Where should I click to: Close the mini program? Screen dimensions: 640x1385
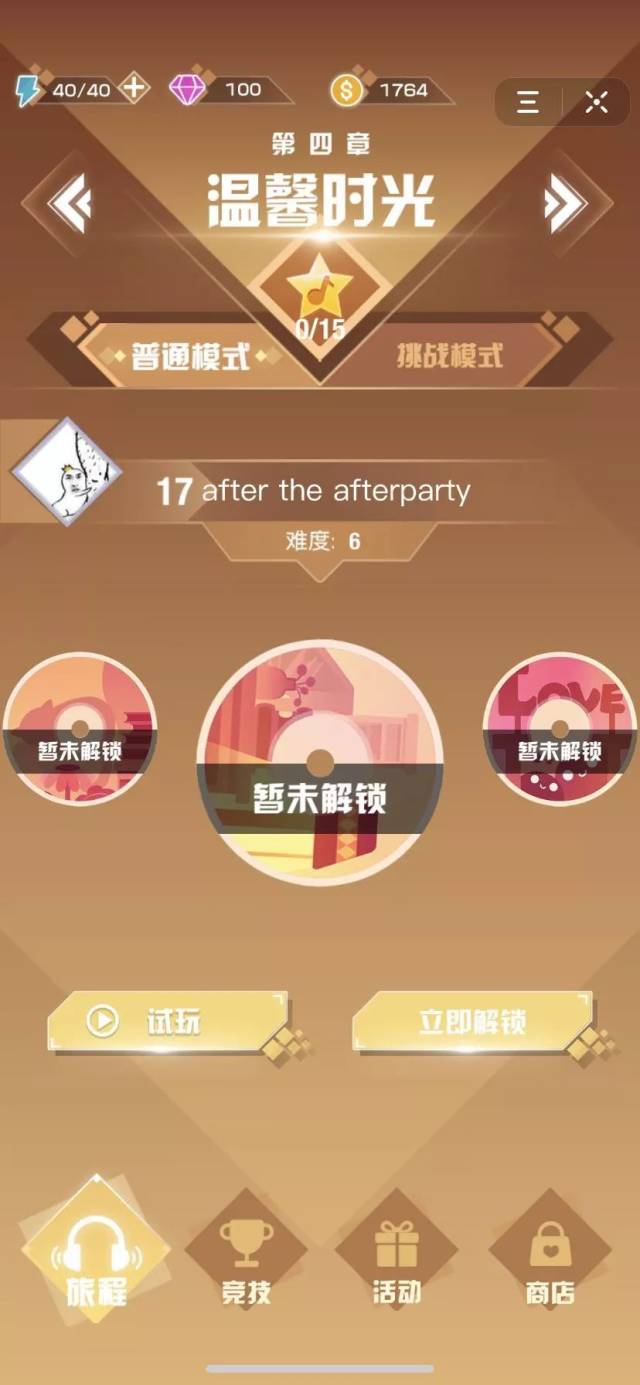[x=597, y=102]
